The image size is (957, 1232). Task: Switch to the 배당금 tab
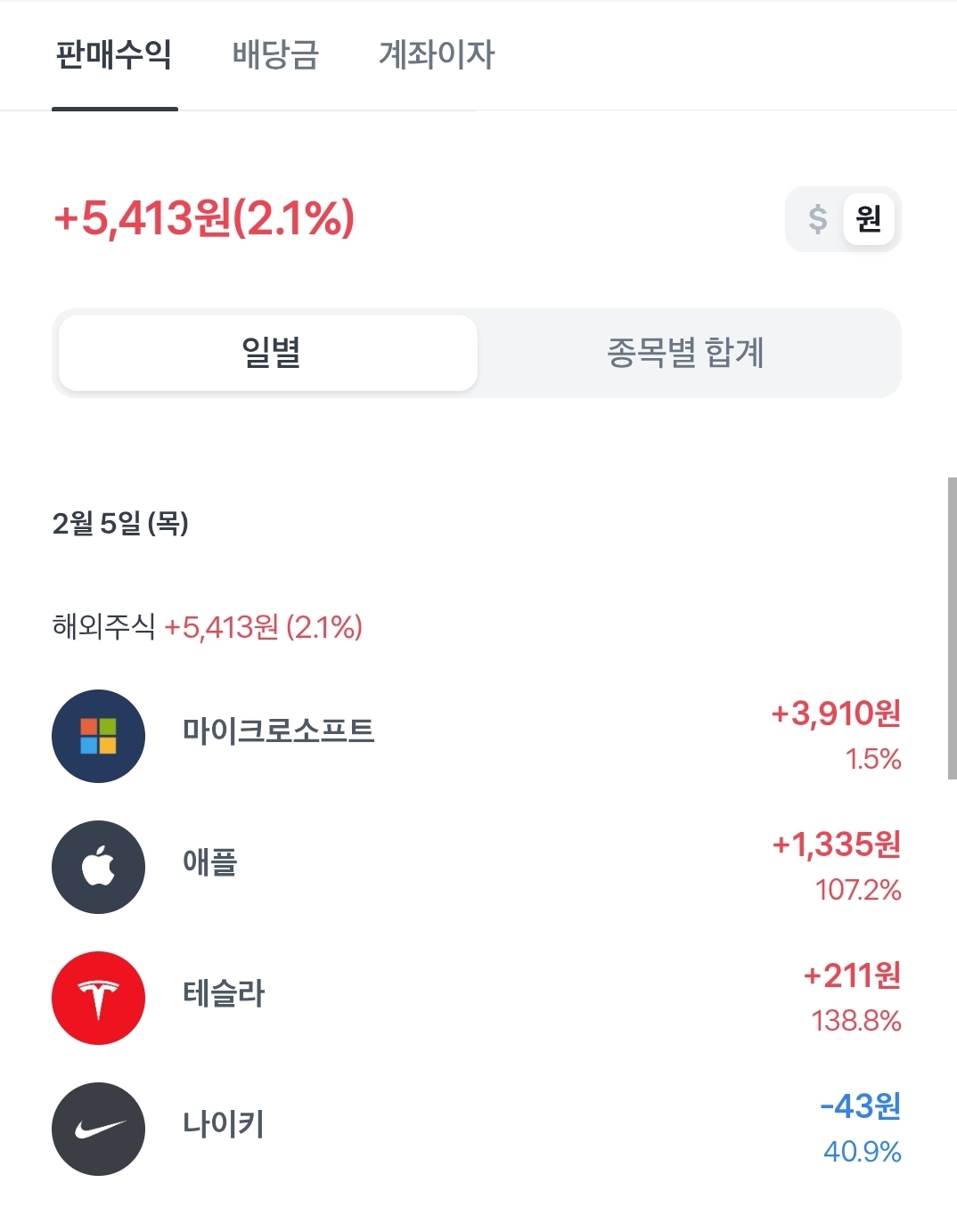275,55
